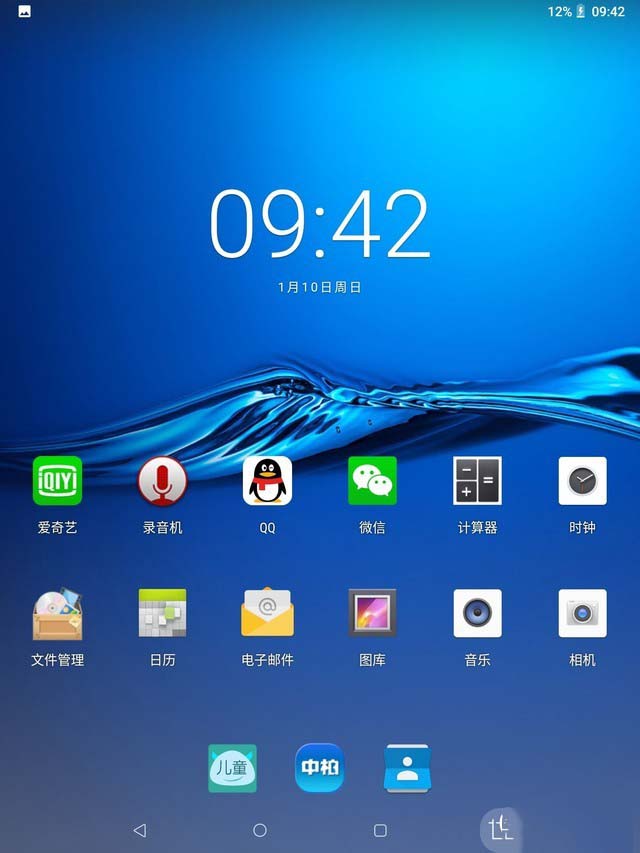Open the calendar (日历)

162,613
